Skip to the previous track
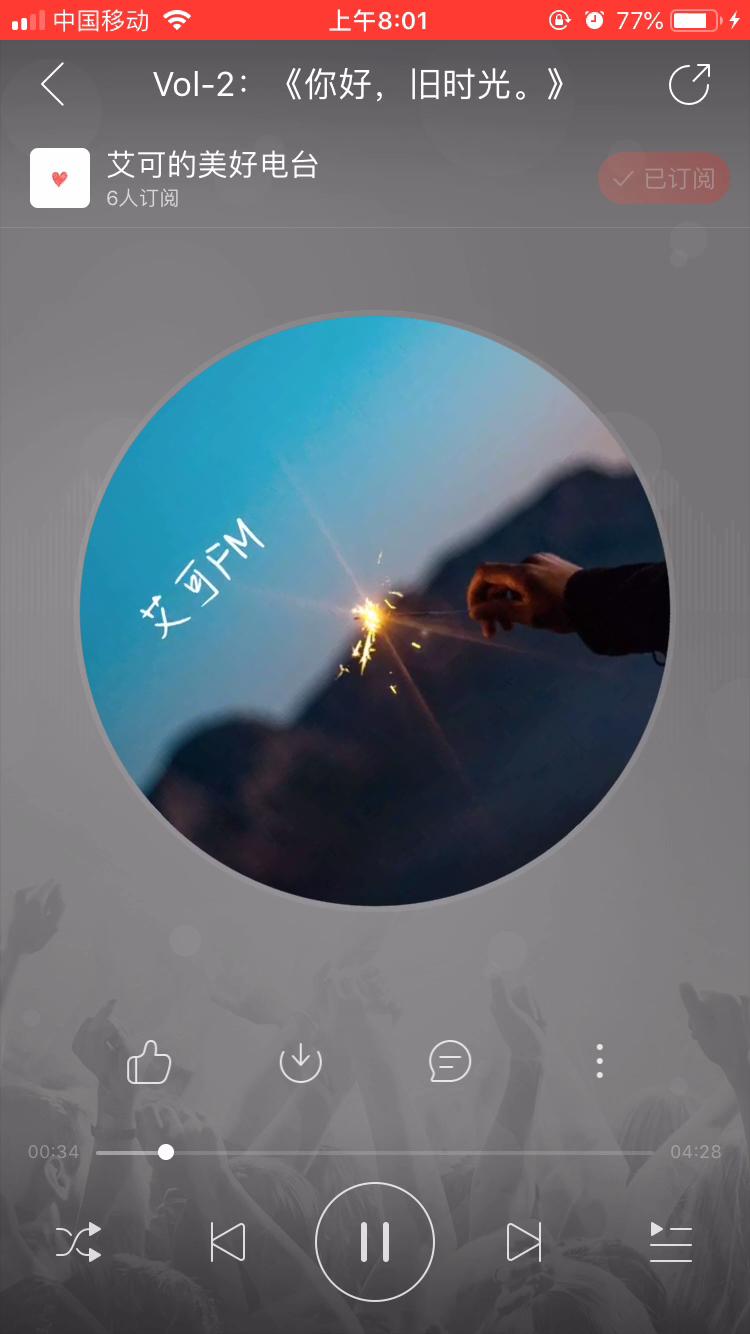The image size is (750, 1334). point(228,1242)
